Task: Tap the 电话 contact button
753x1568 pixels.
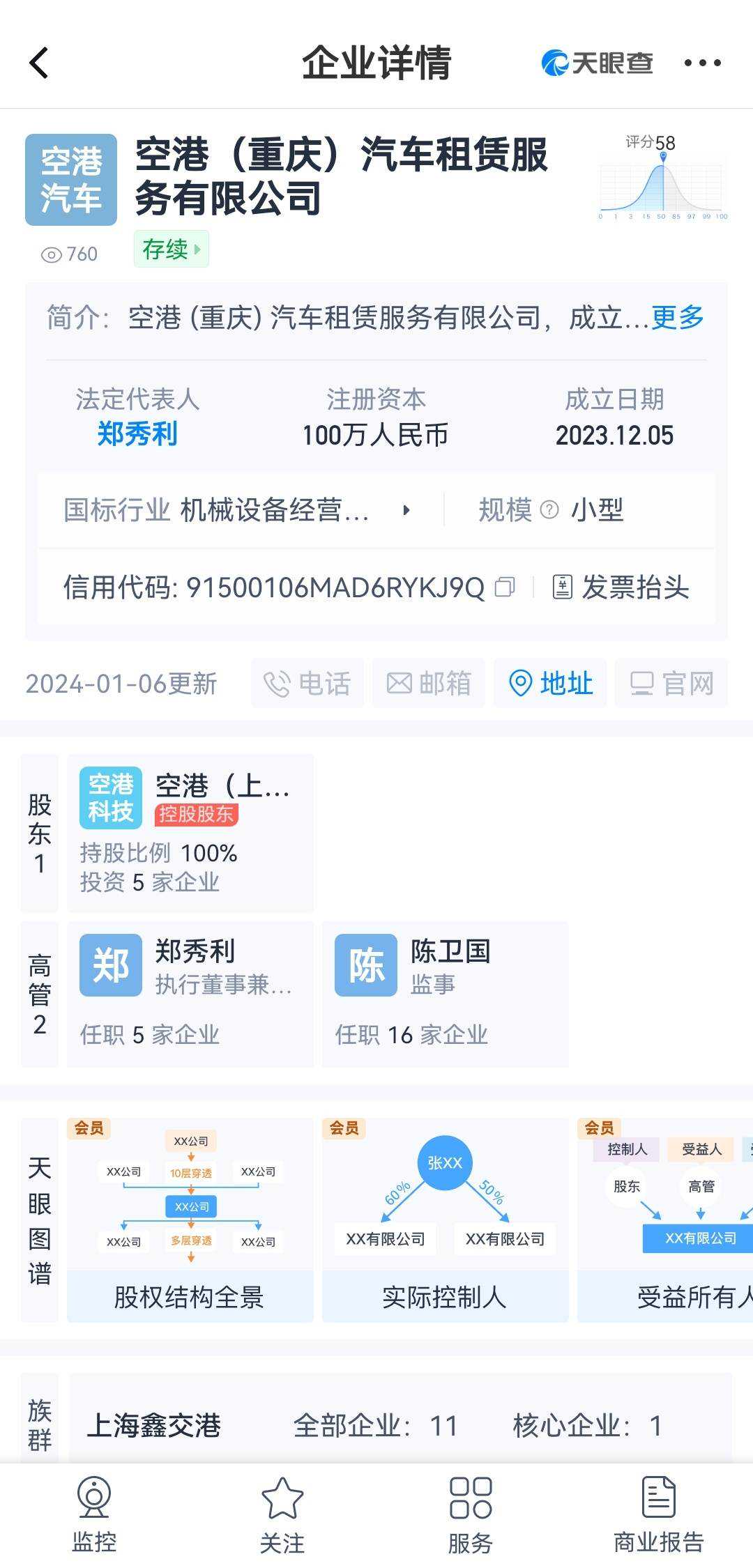Action: tap(307, 683)
